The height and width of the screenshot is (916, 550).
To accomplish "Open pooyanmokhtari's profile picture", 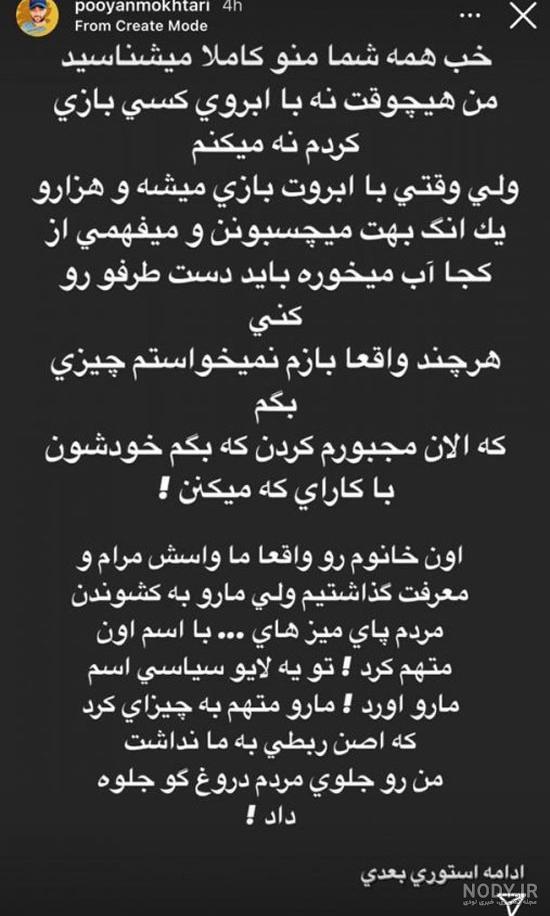I will click(x=37, y=17).
